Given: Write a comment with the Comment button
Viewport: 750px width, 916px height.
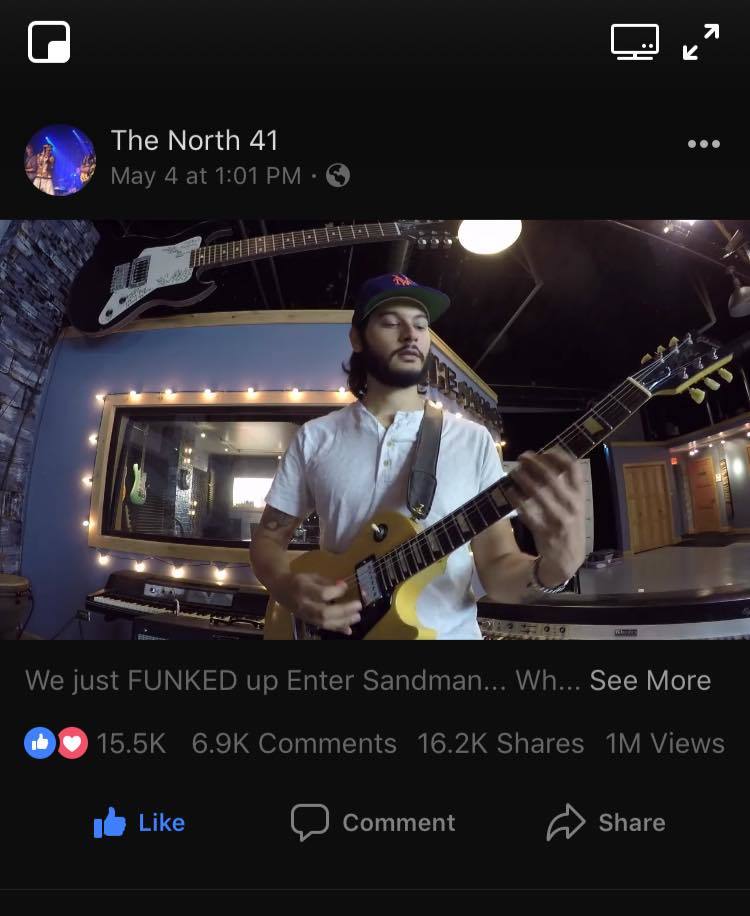Looking at the screenshot, I should 373,823.
